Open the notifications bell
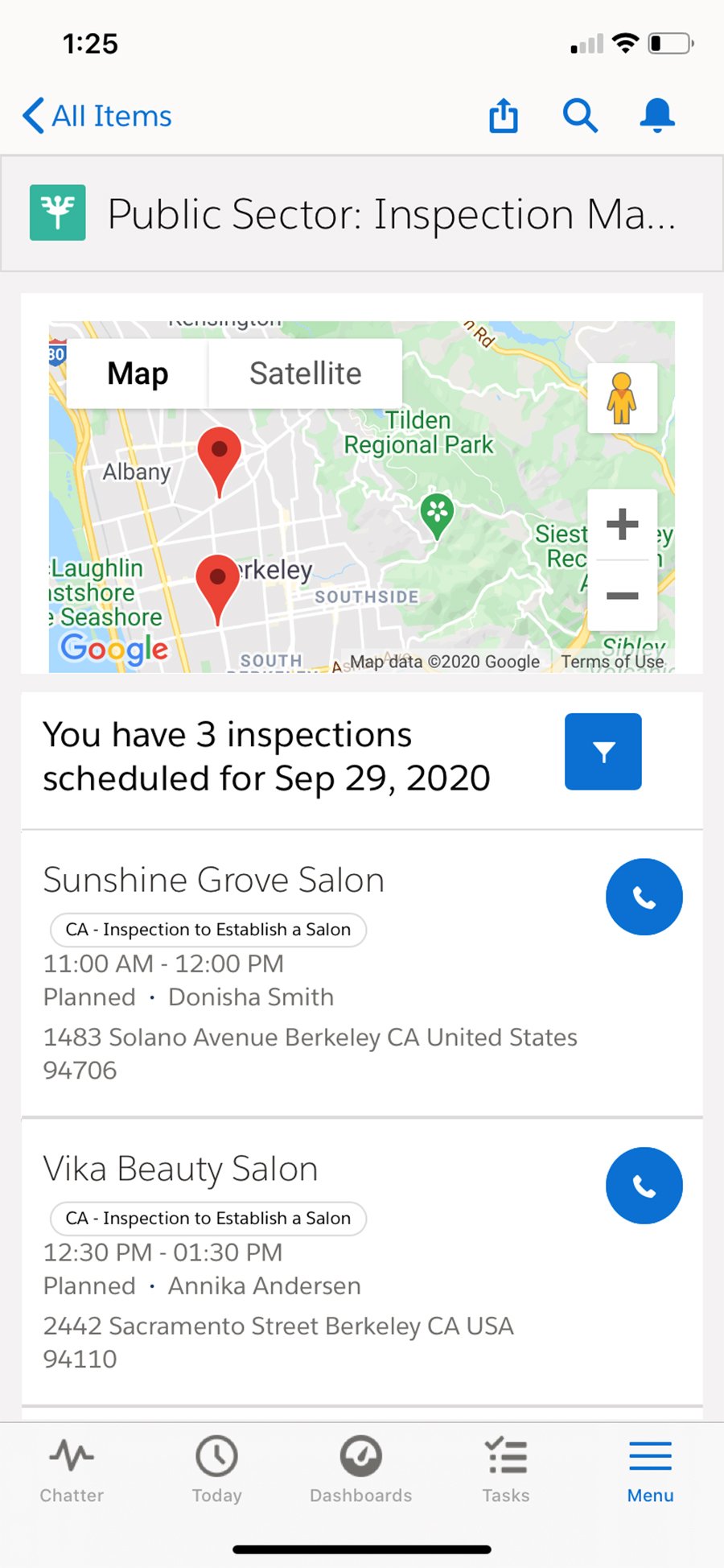 pyautogui.click(x=656, y=116)
